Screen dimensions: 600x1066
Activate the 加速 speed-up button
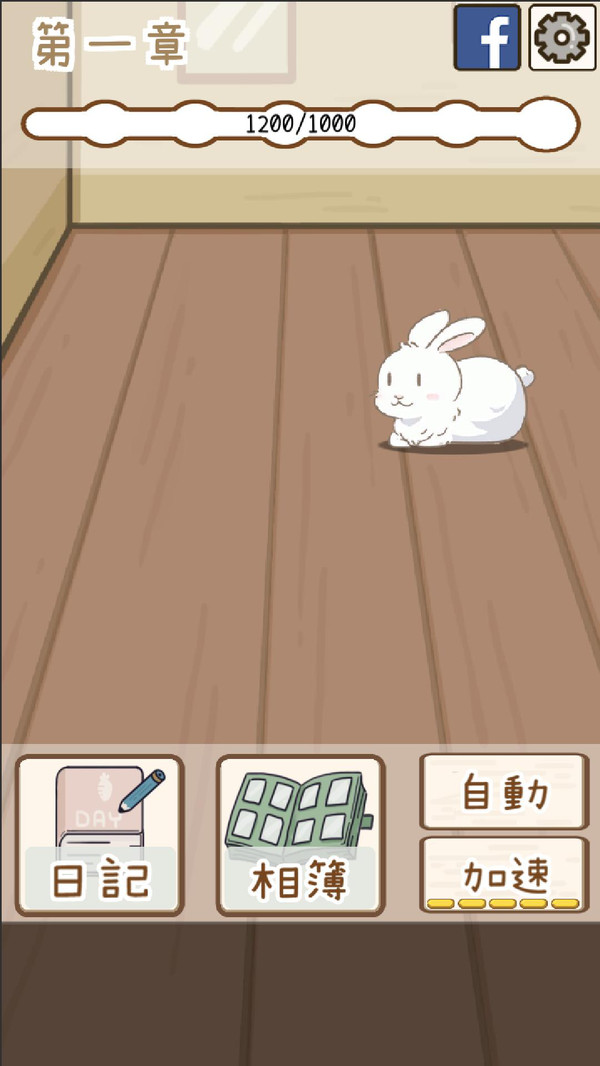pyautogui.click(x=504, y=875)
